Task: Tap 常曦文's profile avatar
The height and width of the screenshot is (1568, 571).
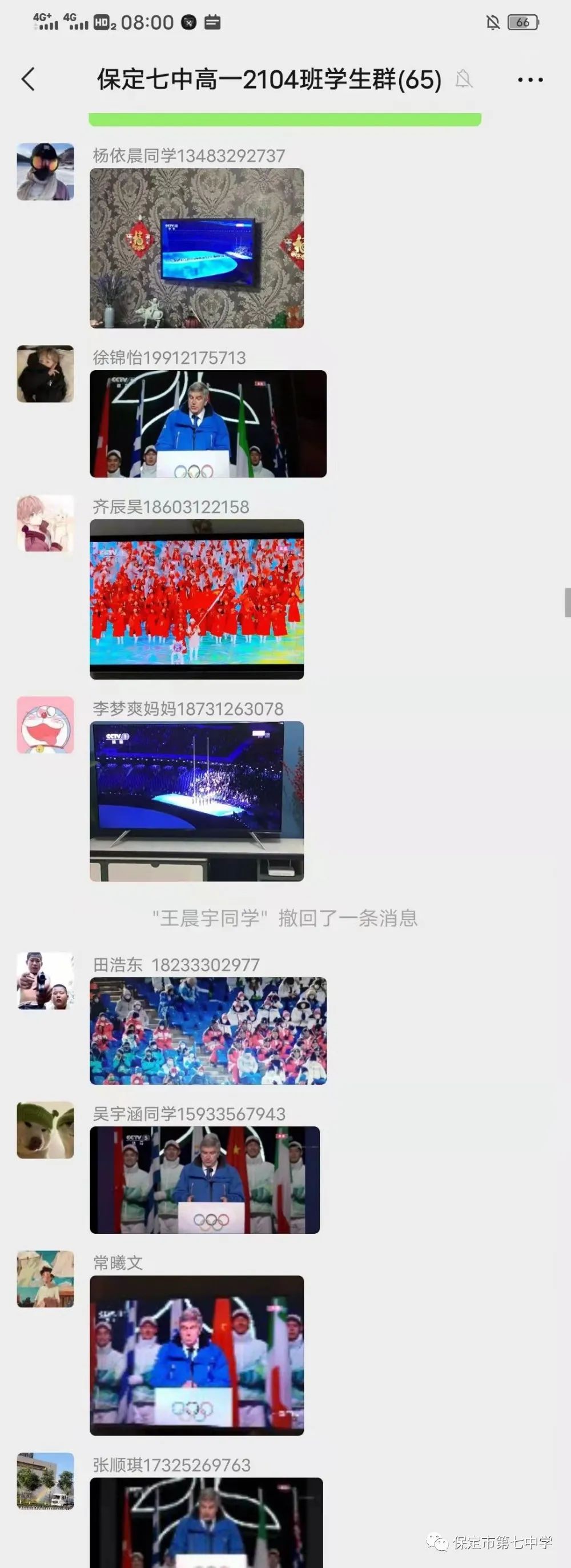Action: click(x=45, y=1279)
